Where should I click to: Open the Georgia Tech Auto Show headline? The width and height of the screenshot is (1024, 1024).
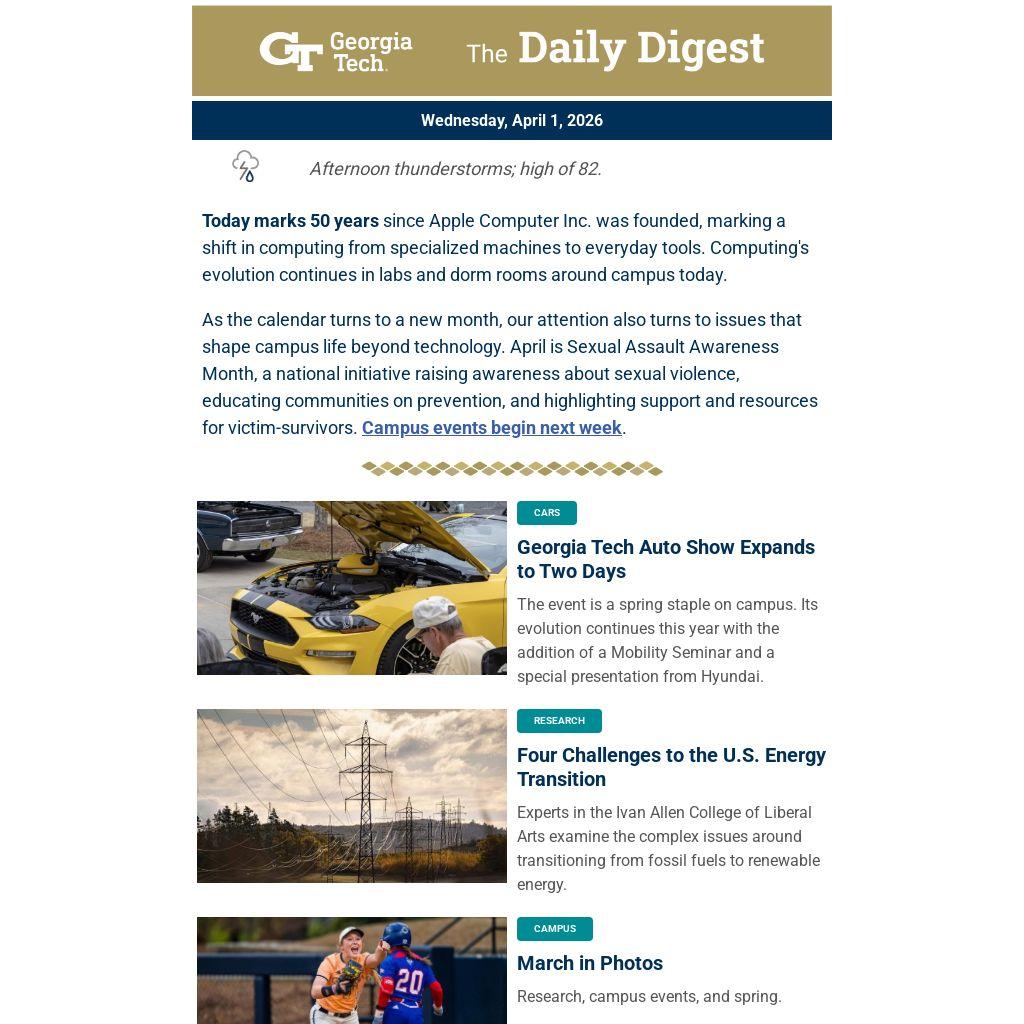[x=665, y=559]
